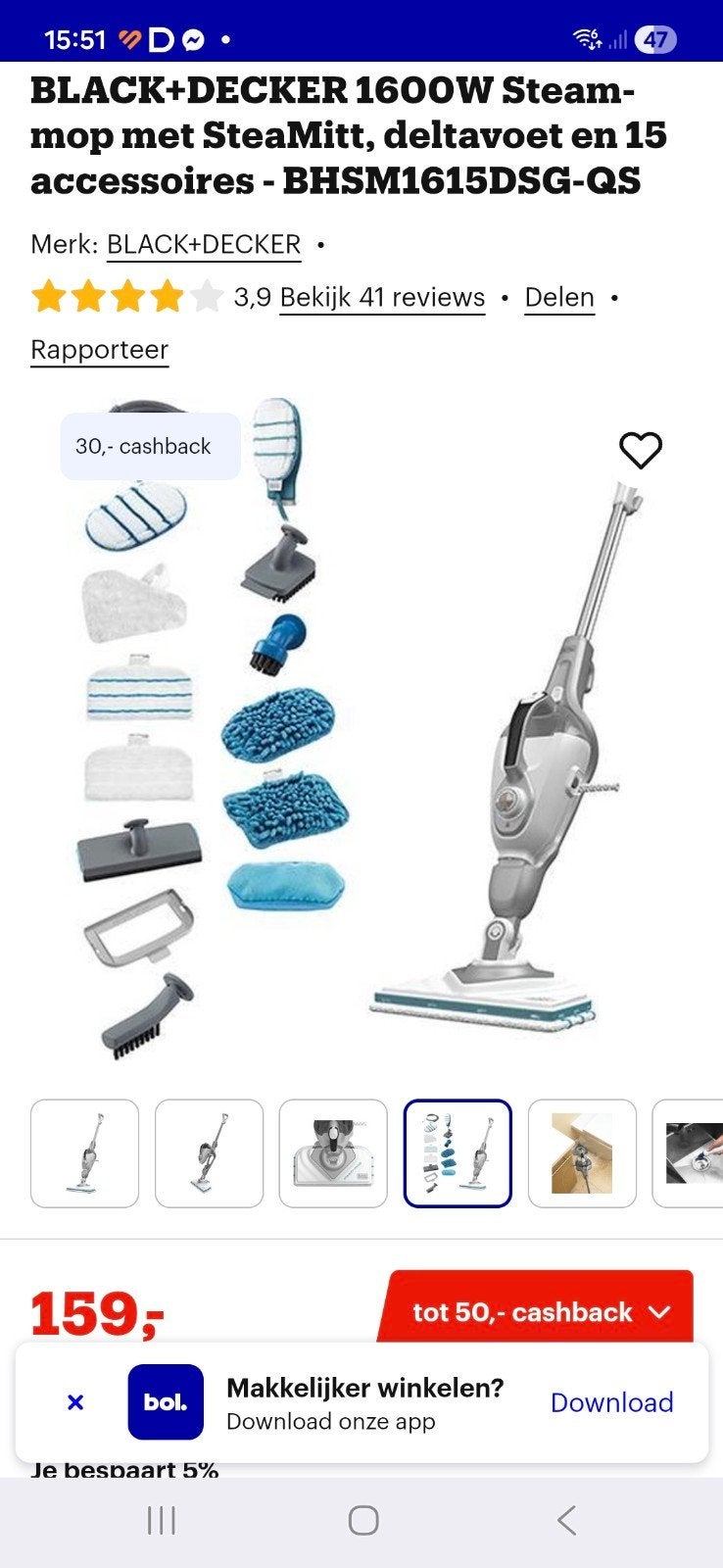This screenshot has width=723, height=1568.
Task: Expand the tot 50,- cashback dropdown
Action: tap(540, 1311)
